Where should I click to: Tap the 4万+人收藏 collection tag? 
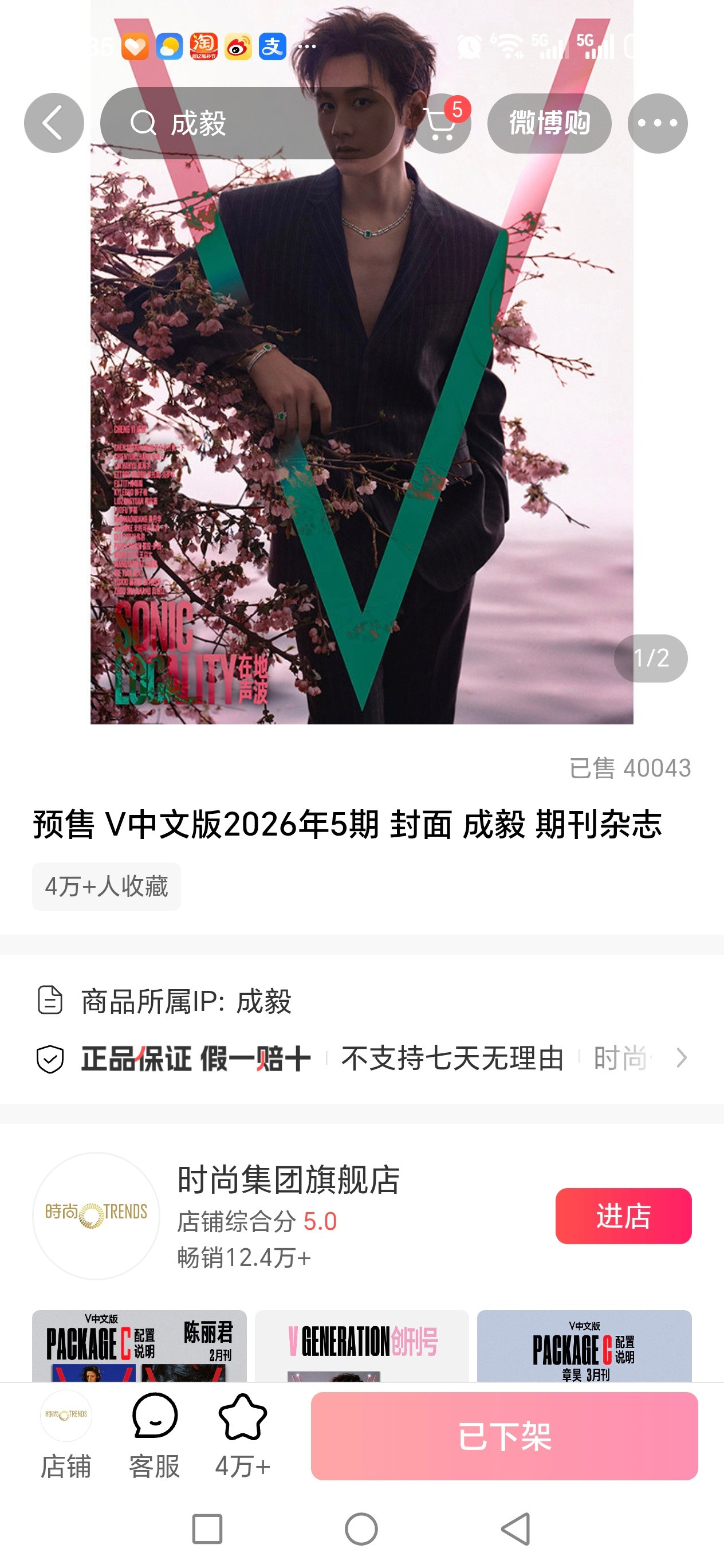point(106,886)
